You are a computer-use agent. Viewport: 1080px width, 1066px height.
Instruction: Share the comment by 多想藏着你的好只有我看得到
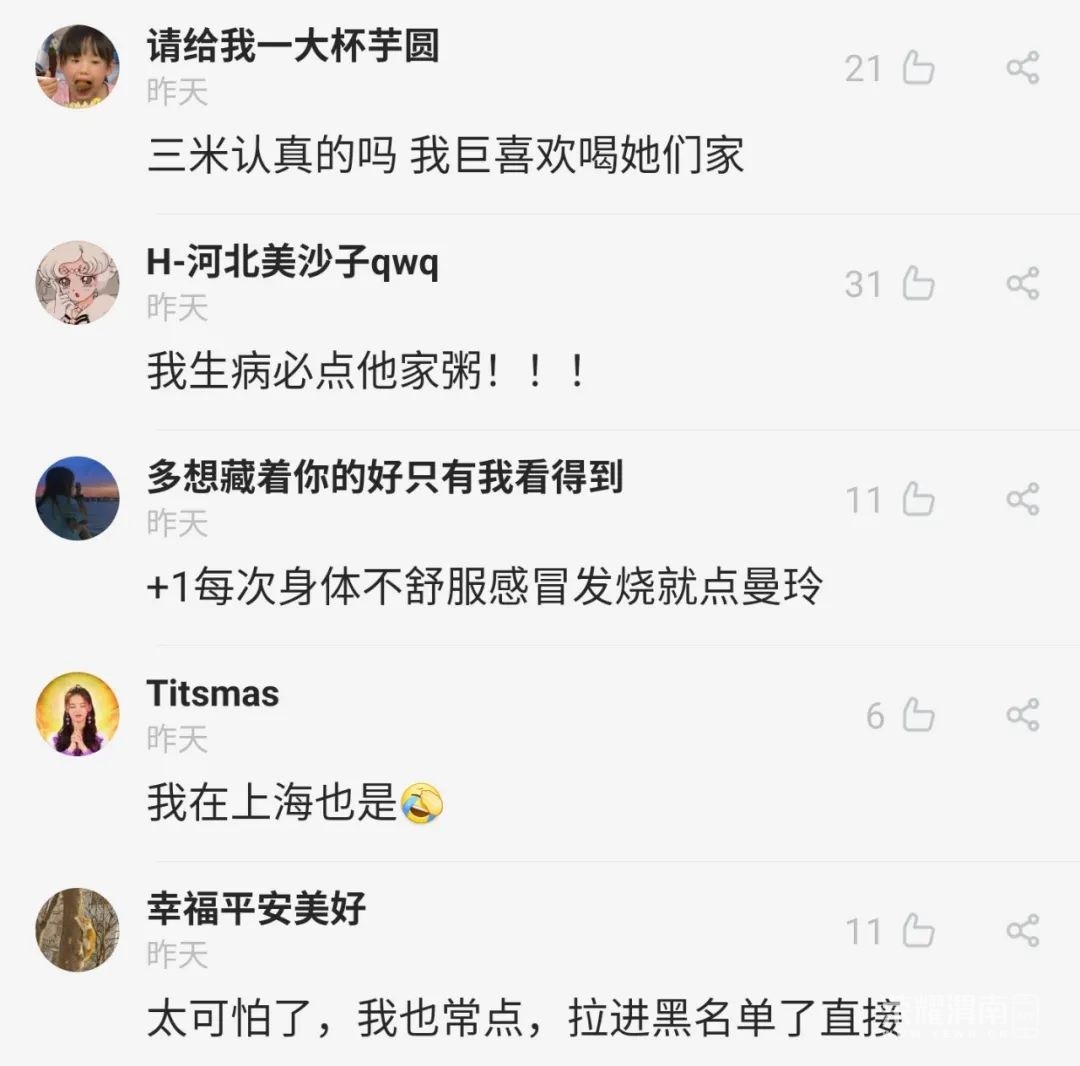coord(1022,499)
